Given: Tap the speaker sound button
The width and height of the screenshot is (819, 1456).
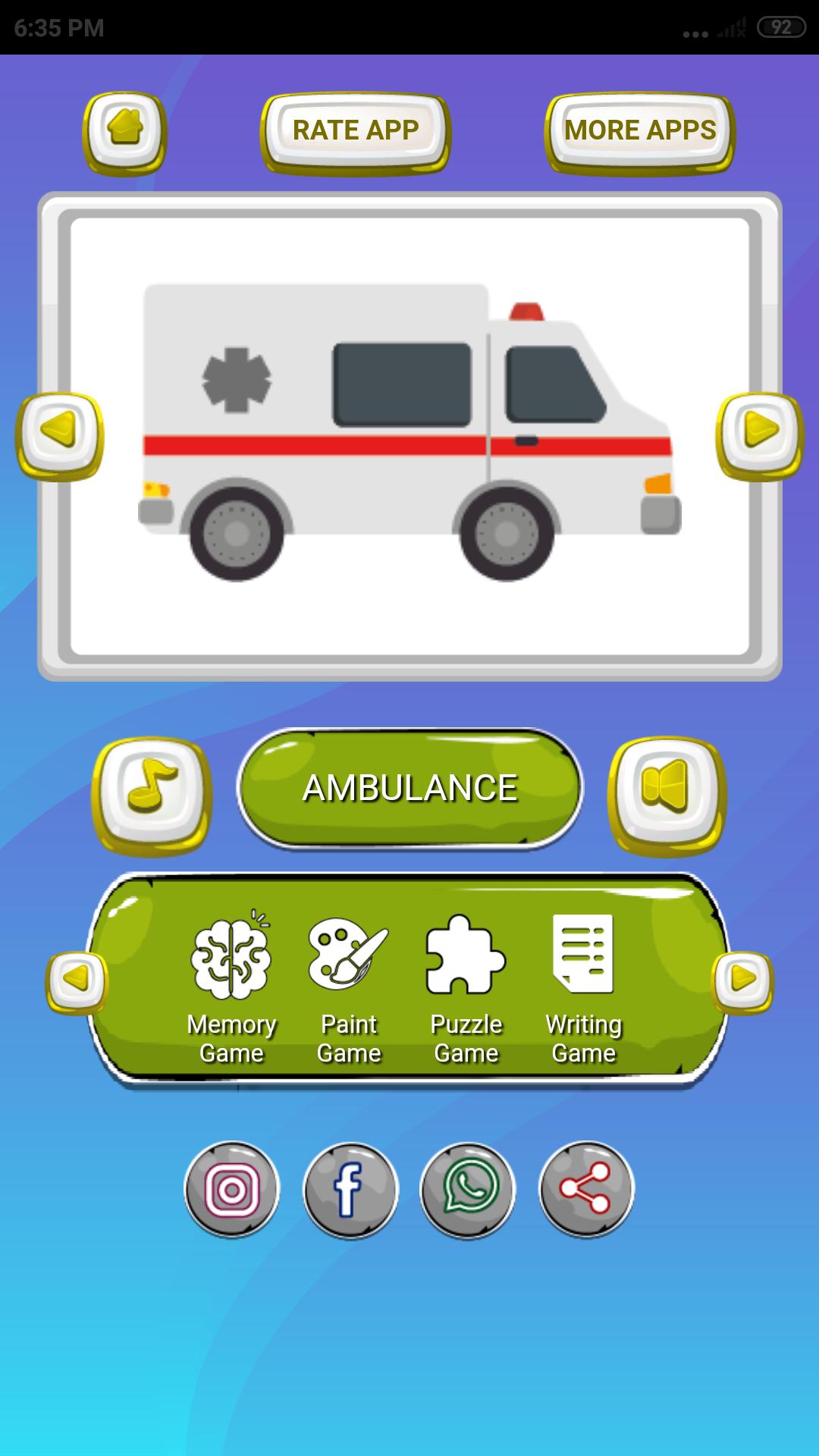Looking at the screenshot, I should [667, 795].
